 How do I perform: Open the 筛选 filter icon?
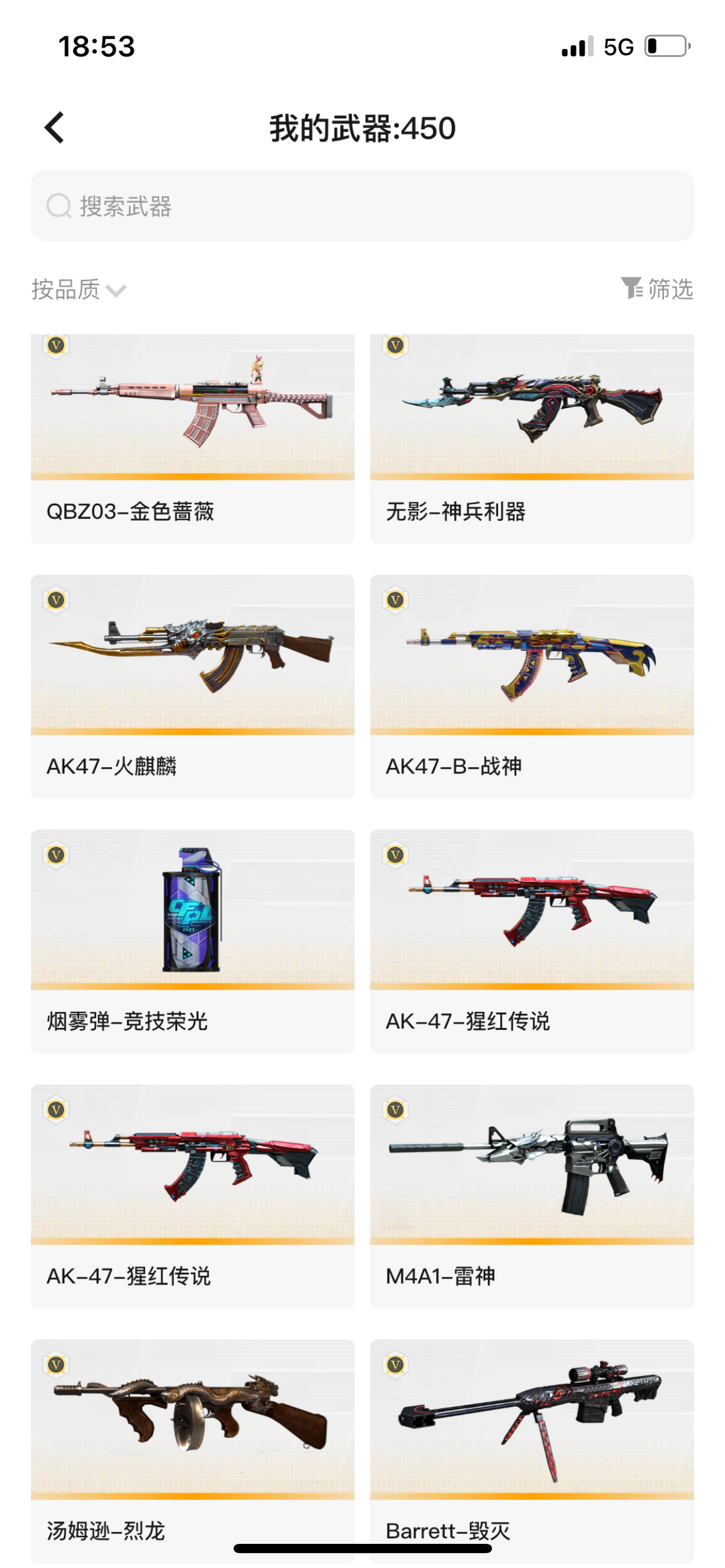632,289
